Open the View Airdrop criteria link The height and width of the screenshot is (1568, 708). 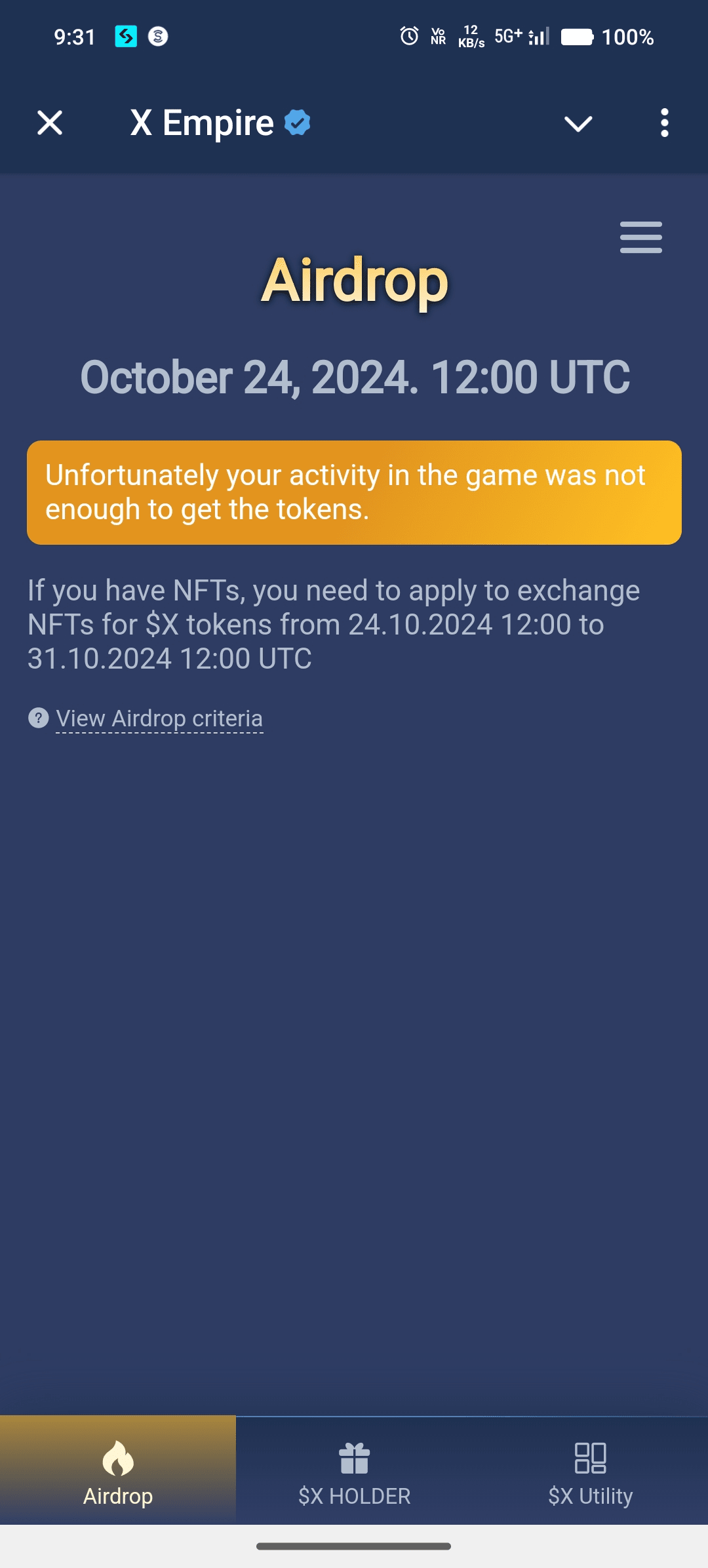pos(159,718)
